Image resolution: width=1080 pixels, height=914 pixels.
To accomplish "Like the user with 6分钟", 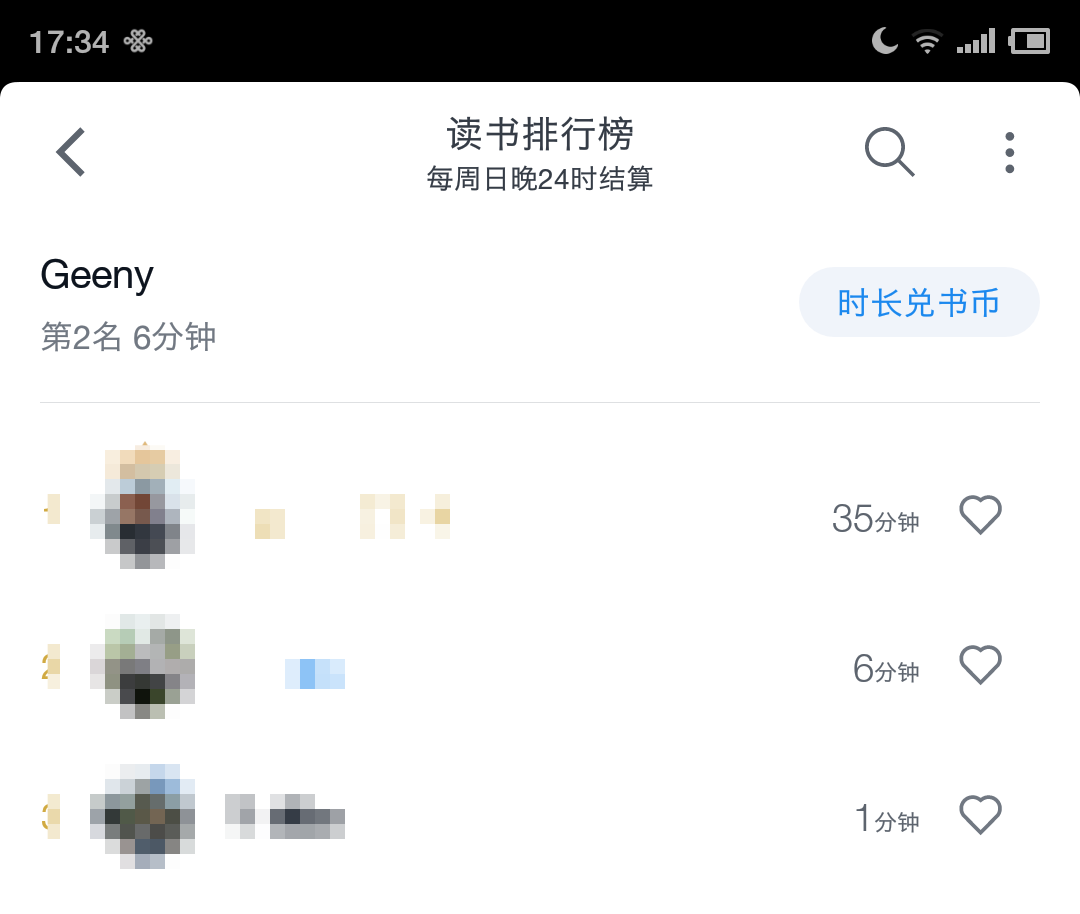I will click(x=980, y=665).
